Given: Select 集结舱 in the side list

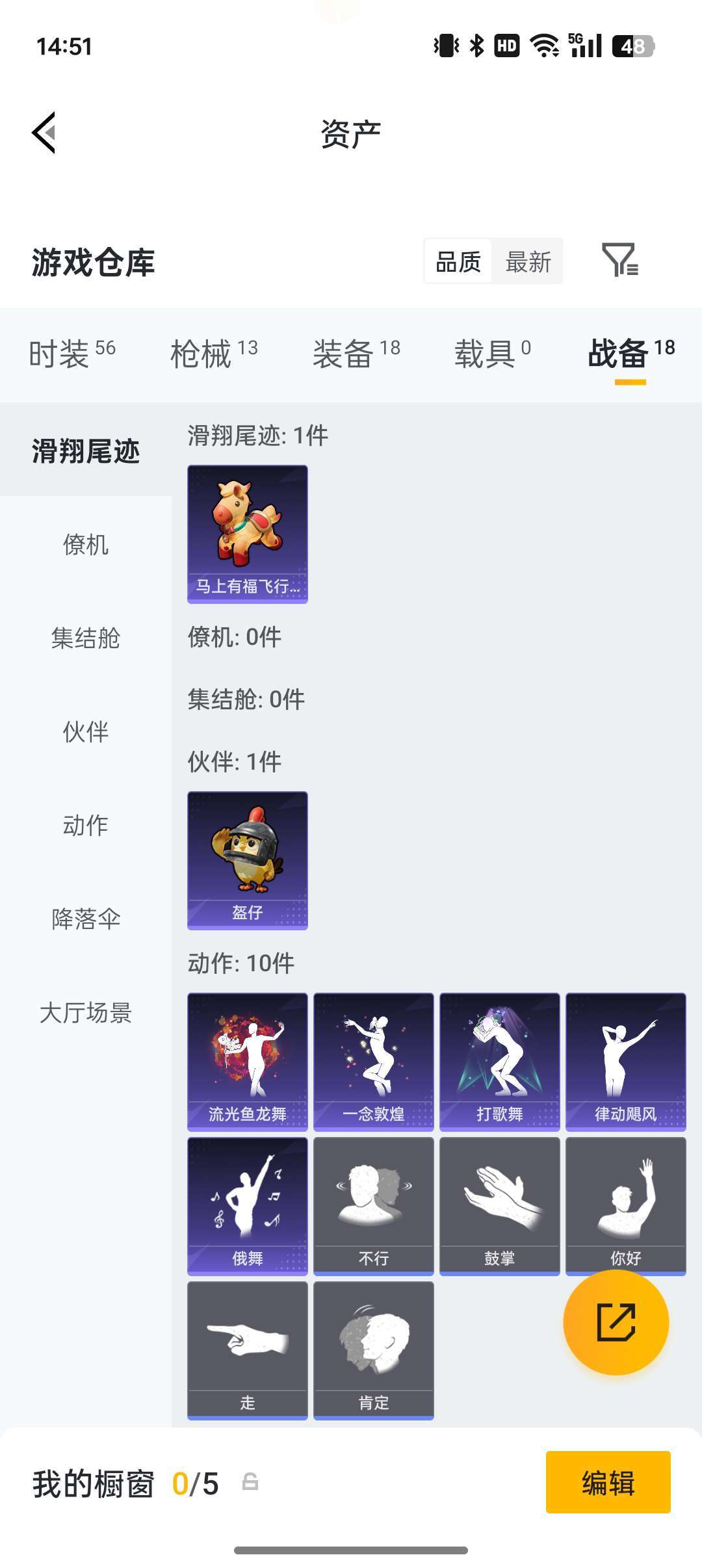Looking at the screenshot, I should 86,638.
